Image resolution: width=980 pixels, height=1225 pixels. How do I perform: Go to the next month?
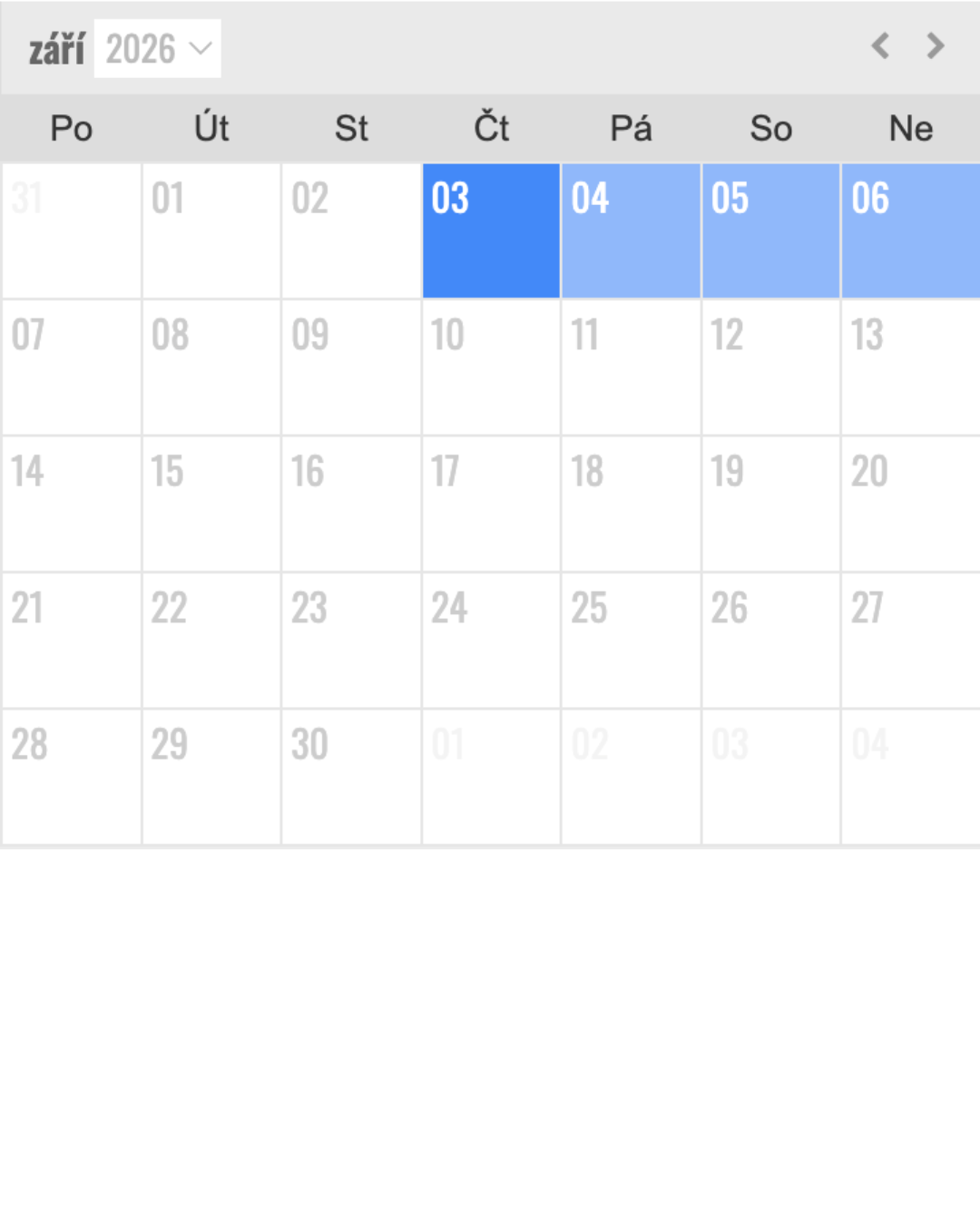pyautogui.click(x=936, y=46)
